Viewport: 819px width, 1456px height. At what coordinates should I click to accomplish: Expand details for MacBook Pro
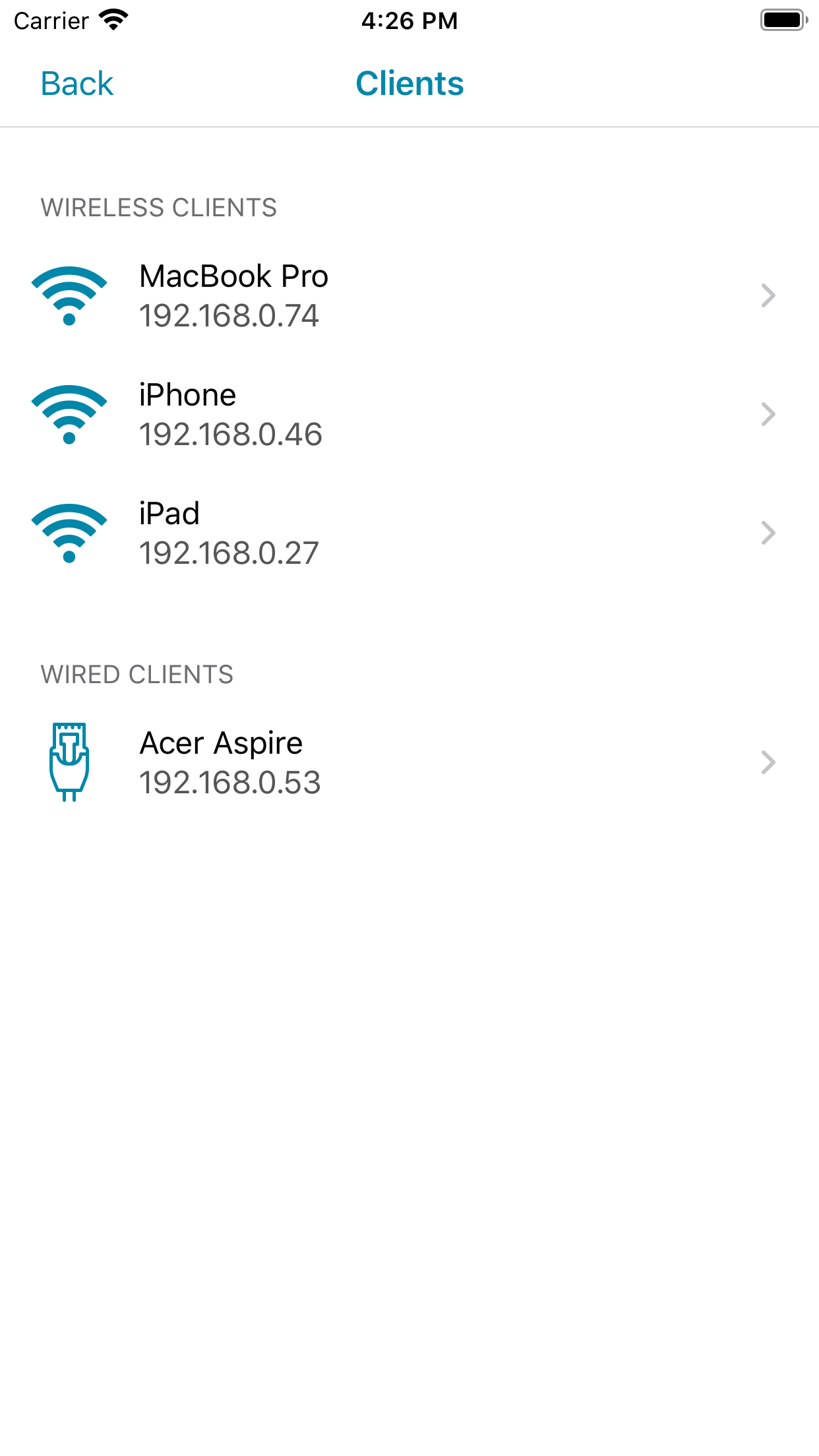768,295
